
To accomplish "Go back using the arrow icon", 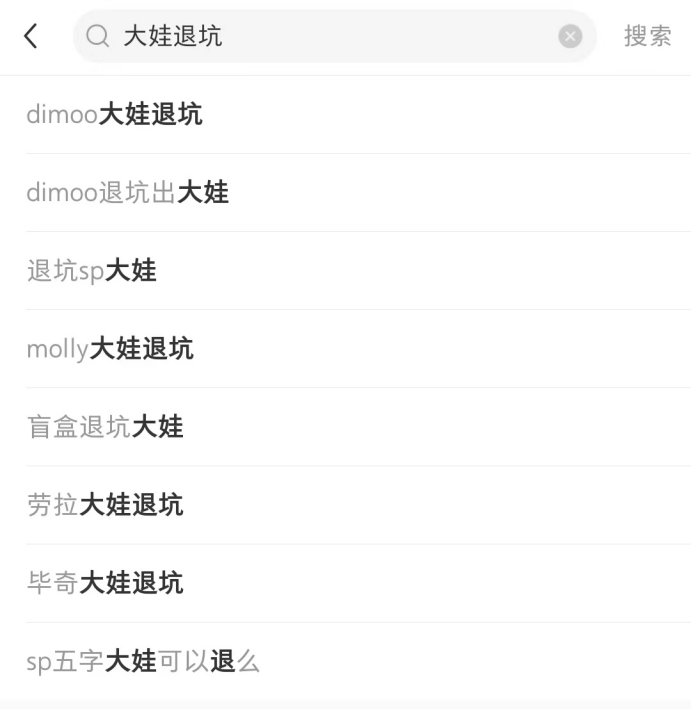I will (31, 36).
